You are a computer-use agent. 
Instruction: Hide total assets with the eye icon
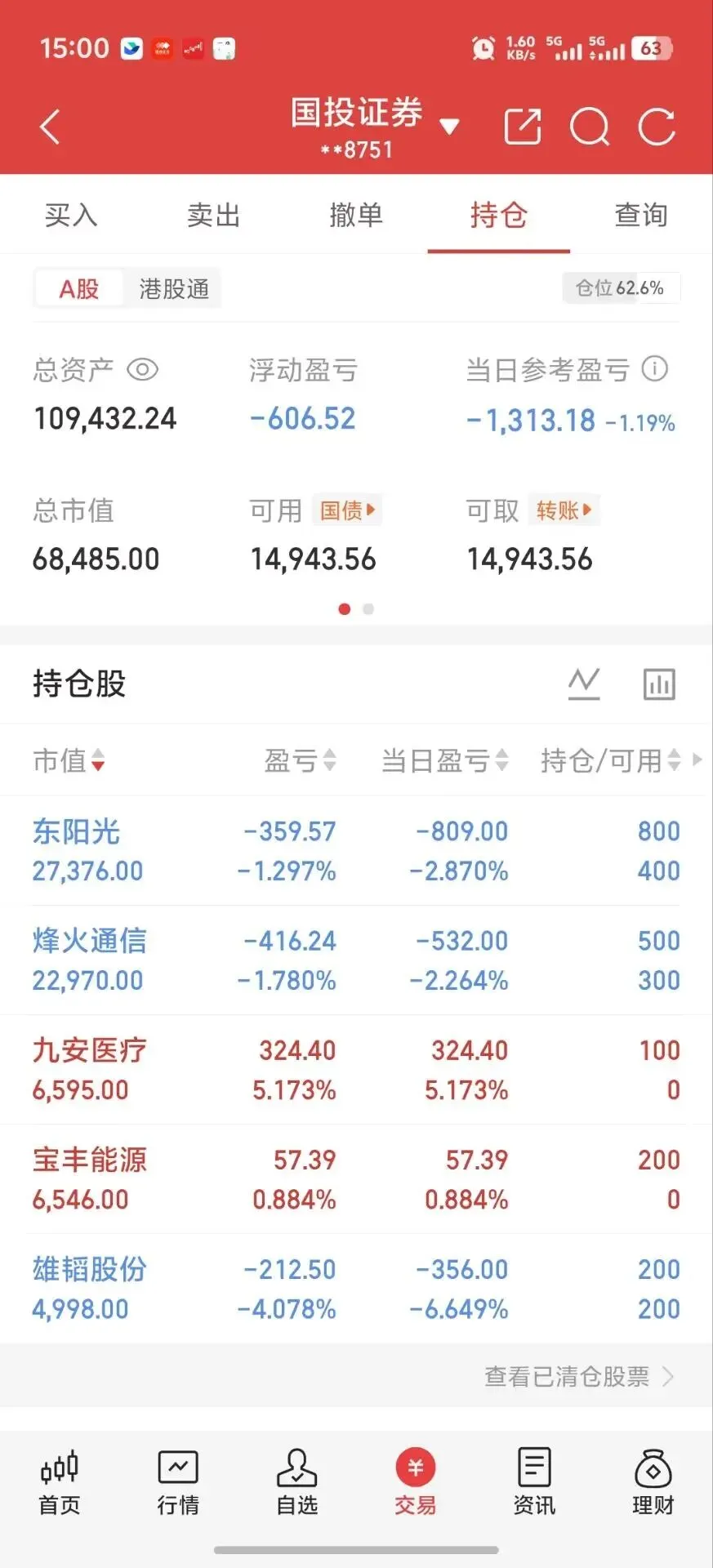(x=142, y=370)
